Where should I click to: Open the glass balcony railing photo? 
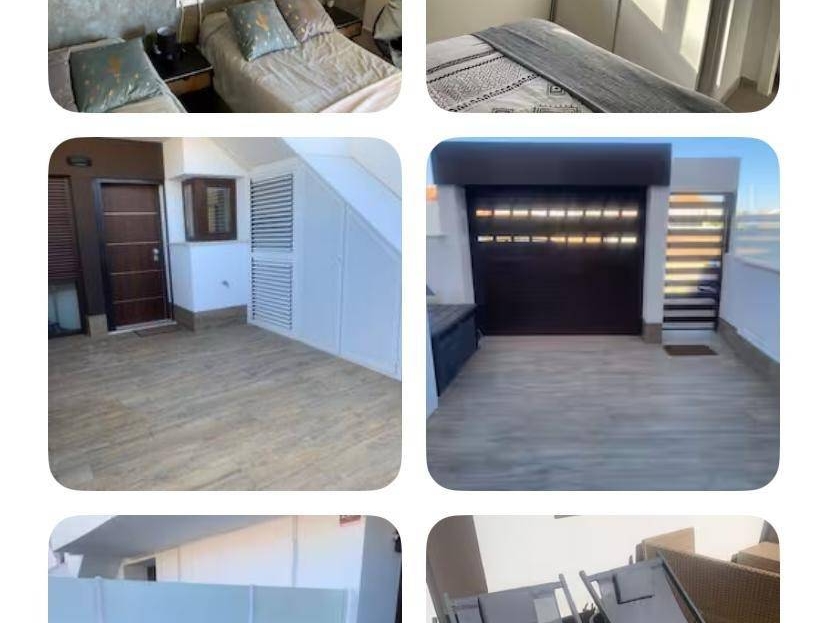click(224, 569)
